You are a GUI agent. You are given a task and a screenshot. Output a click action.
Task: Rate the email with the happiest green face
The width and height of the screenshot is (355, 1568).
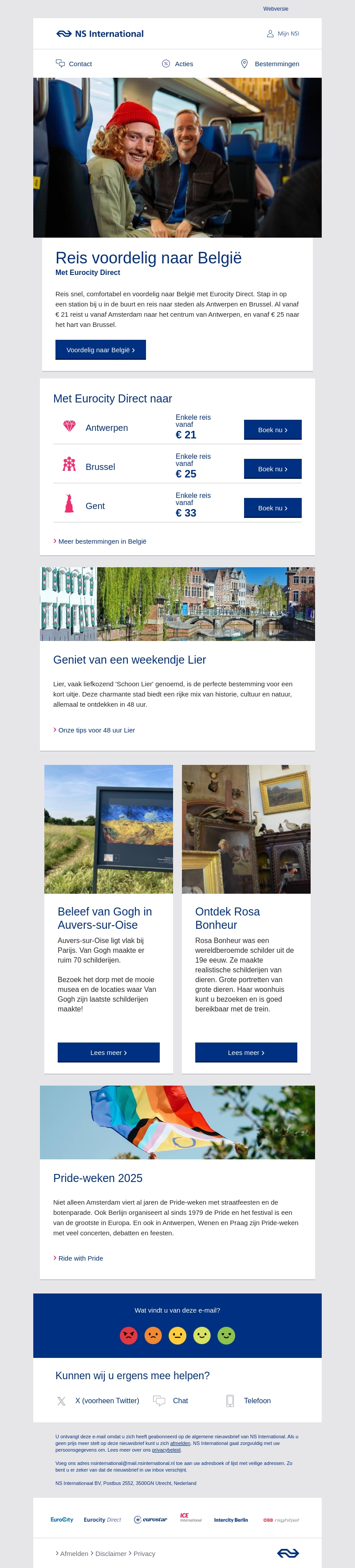click(x=226, y=1336)
